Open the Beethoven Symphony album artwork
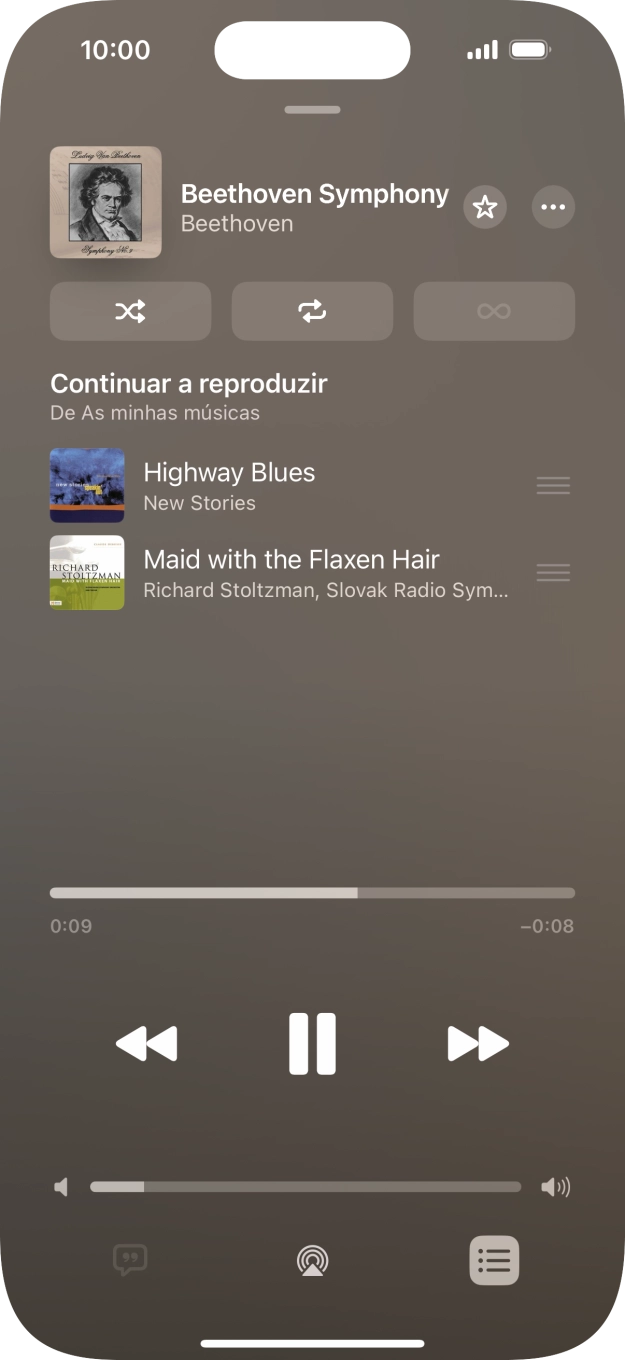 tap(106, 203)
